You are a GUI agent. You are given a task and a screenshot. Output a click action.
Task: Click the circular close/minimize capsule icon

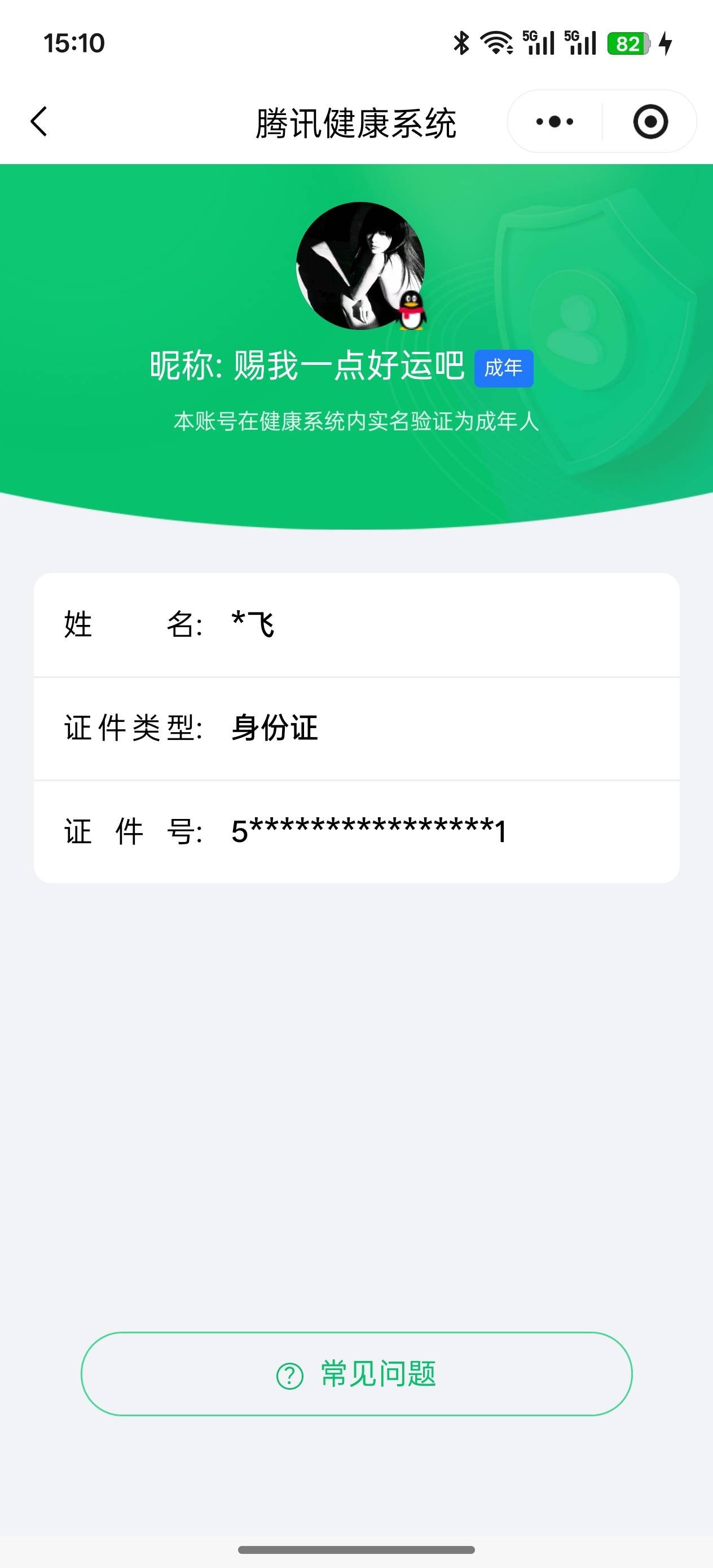coord(650,122)
